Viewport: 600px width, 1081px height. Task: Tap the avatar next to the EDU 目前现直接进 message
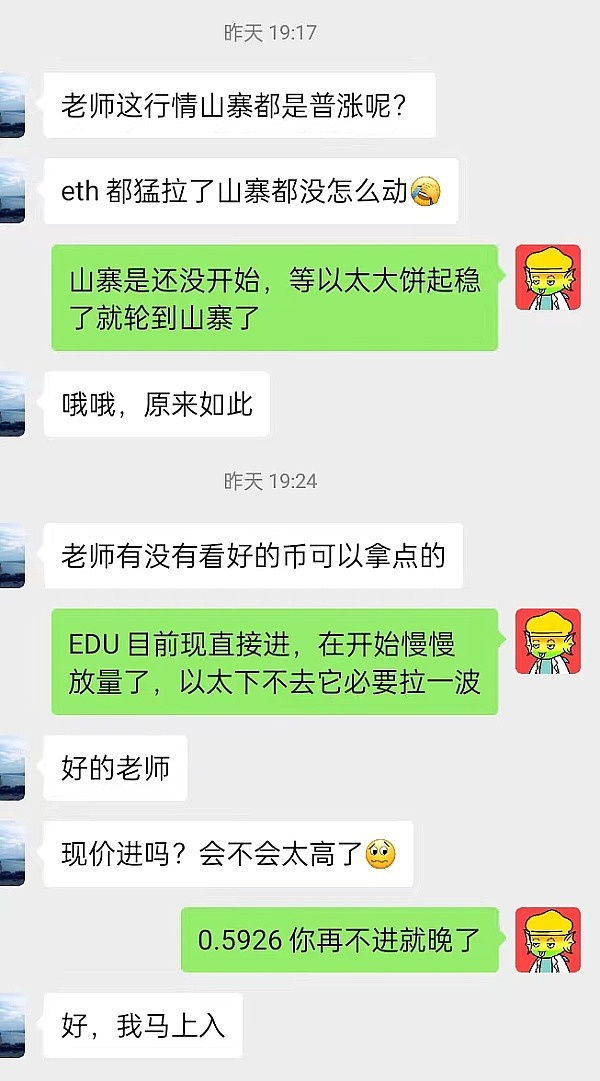click(x=547, y=641)
